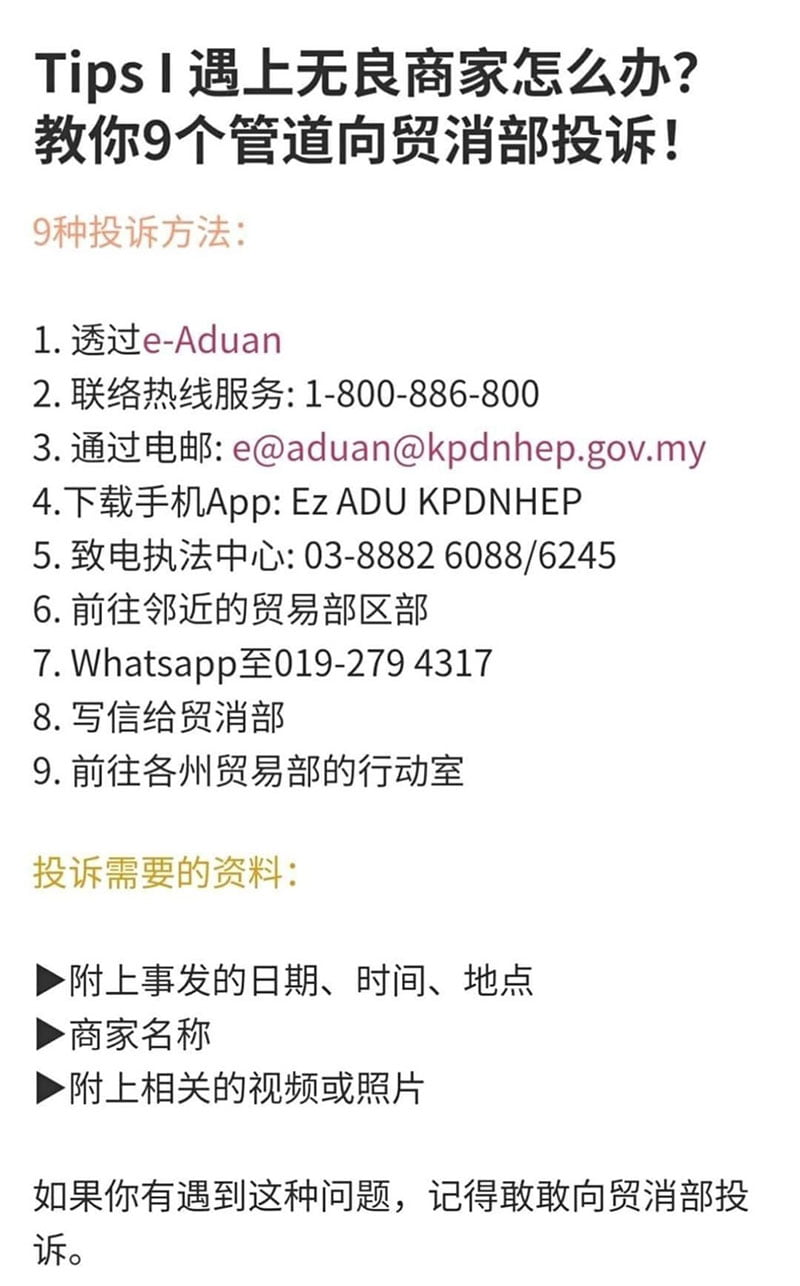Viewport: 800px width, 1286px height.
Task: Open the e-Aduan link
Action: [212, 341]
